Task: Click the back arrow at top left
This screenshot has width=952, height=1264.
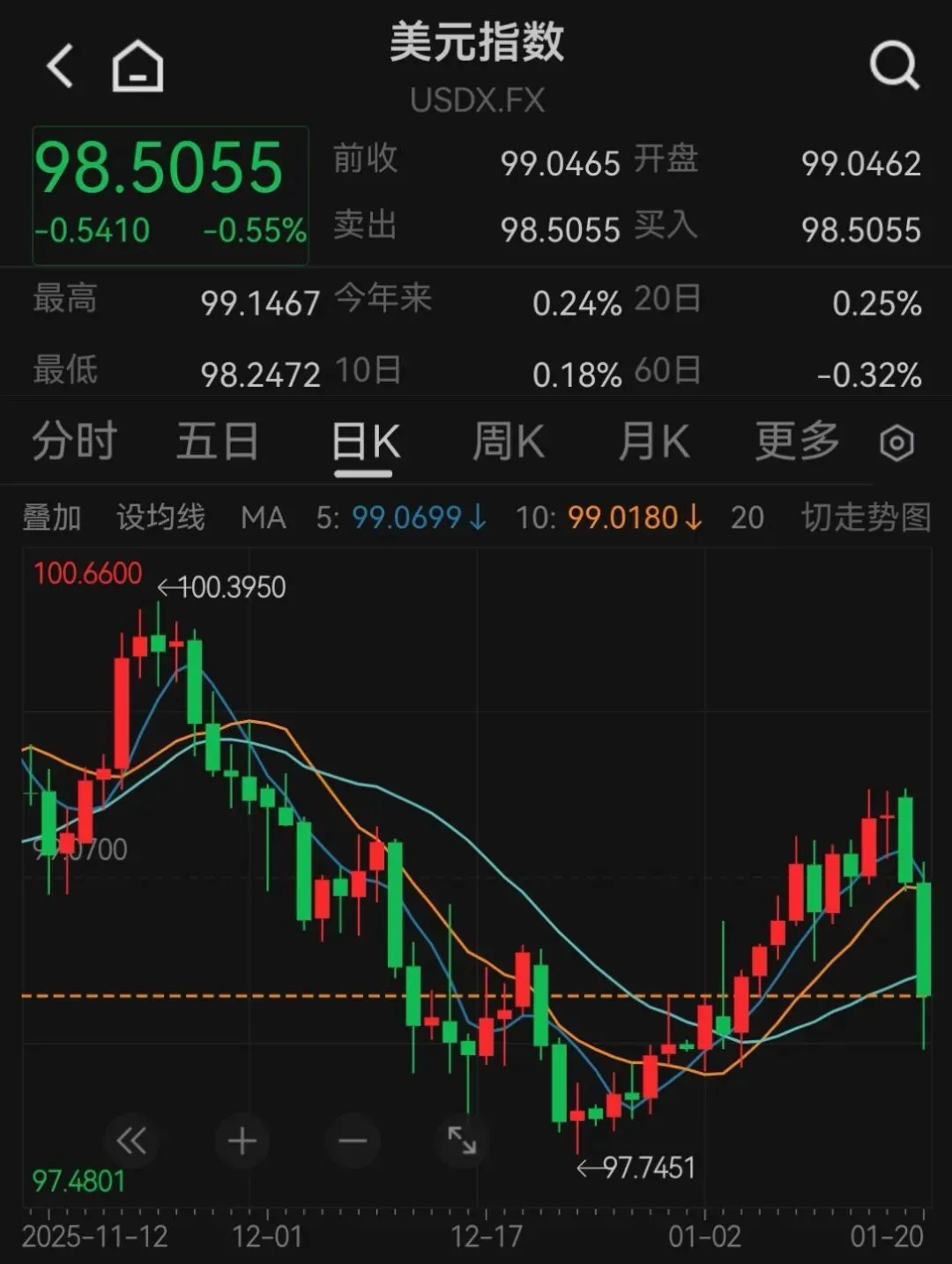Action: point(59,64)
